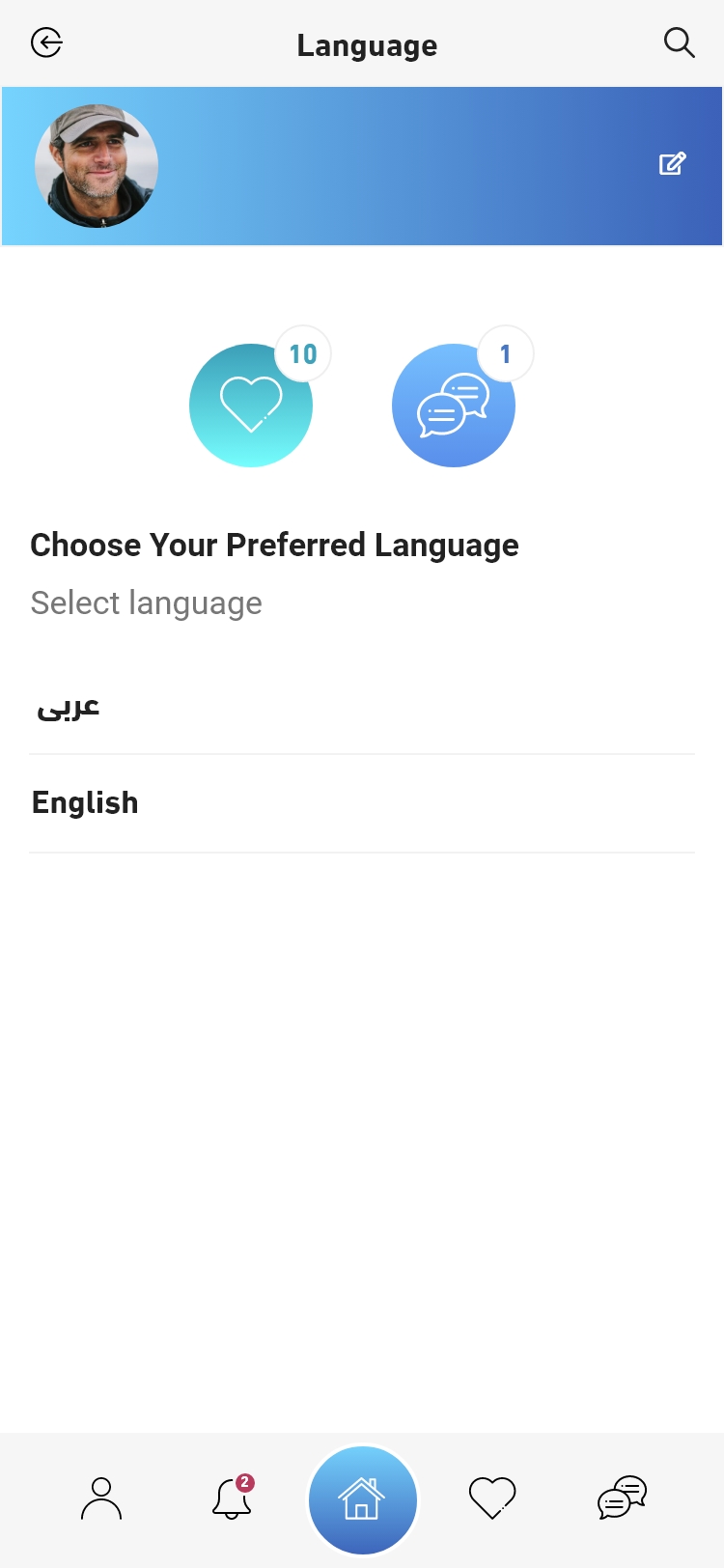Open the chat tab in bottom bar
This screenshot has height=1568, width=724.
pos(622,1498)
